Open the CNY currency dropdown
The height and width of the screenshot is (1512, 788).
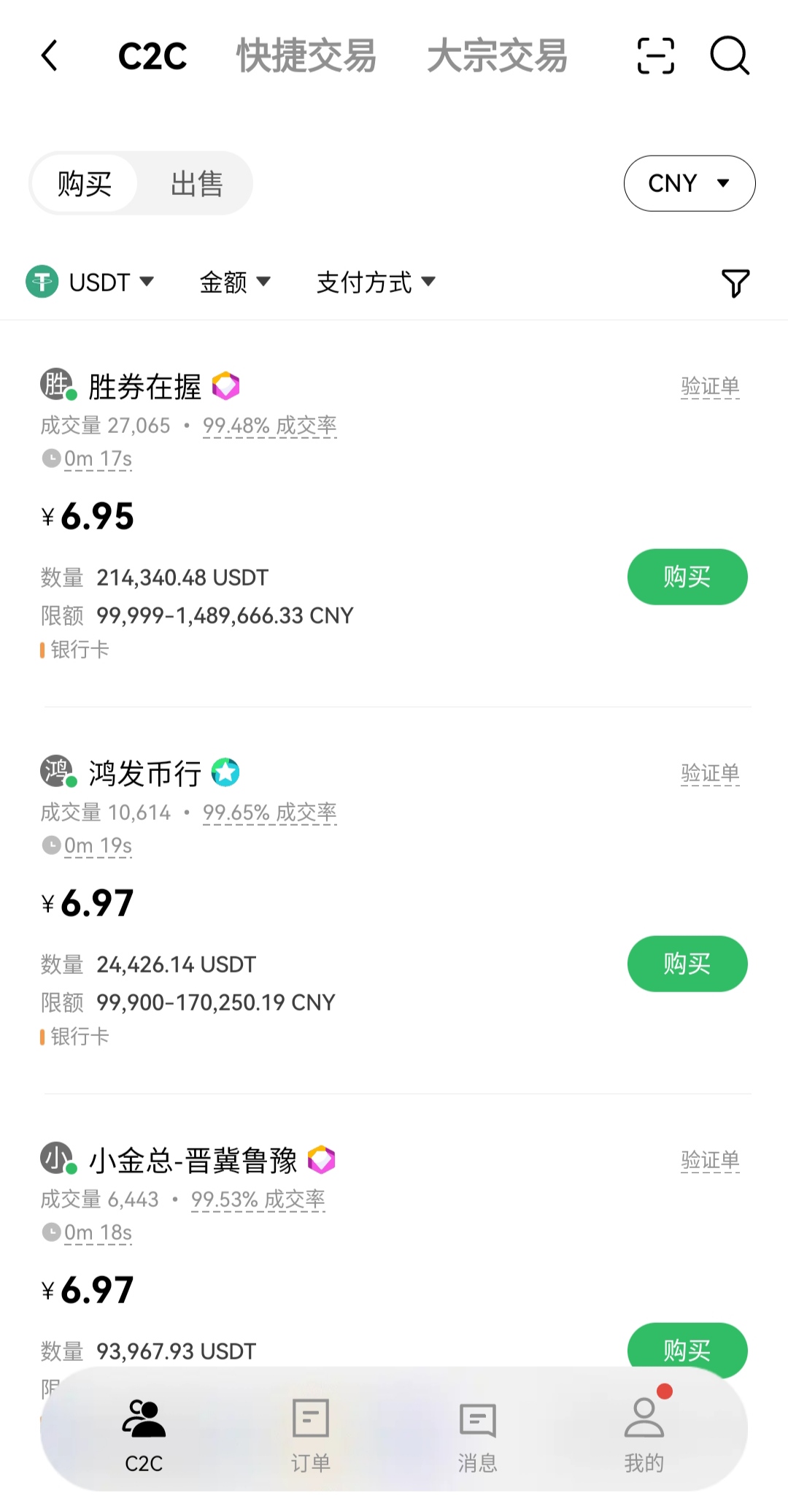coord(689,183)
